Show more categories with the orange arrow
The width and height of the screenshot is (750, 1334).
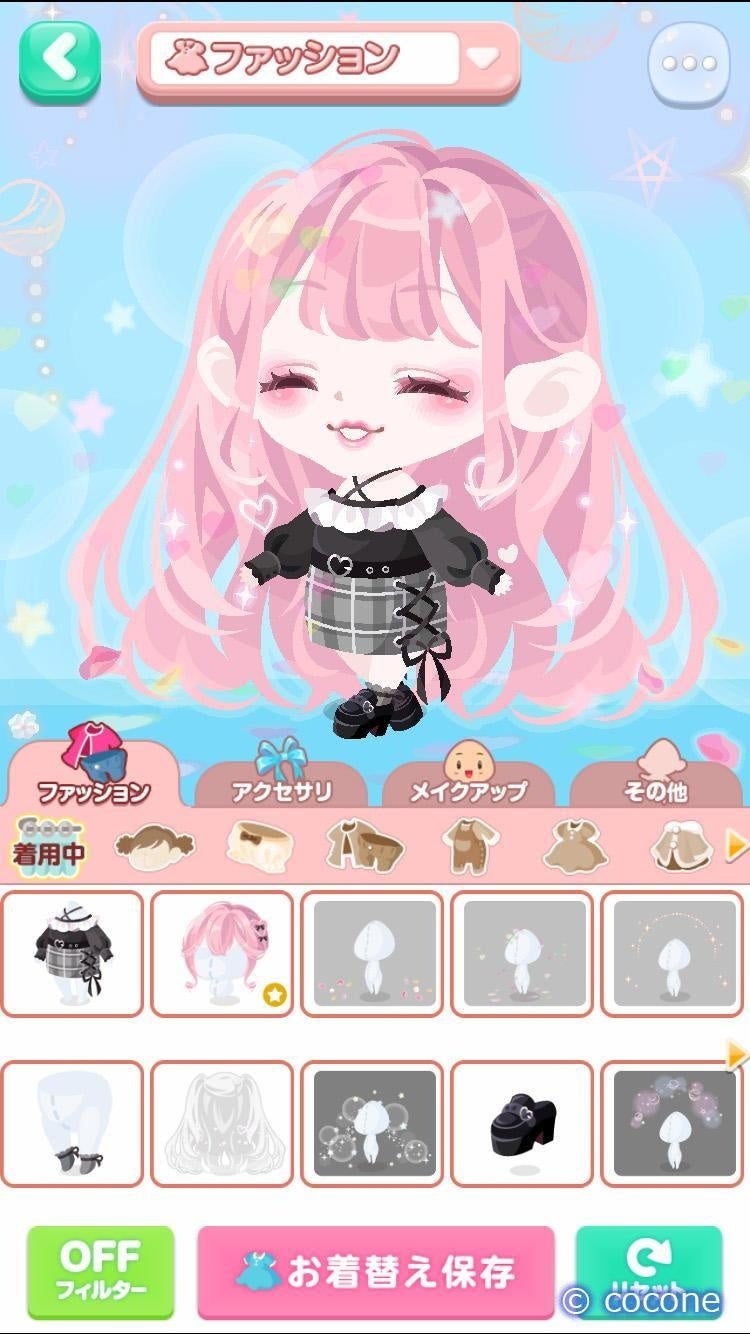736,847
